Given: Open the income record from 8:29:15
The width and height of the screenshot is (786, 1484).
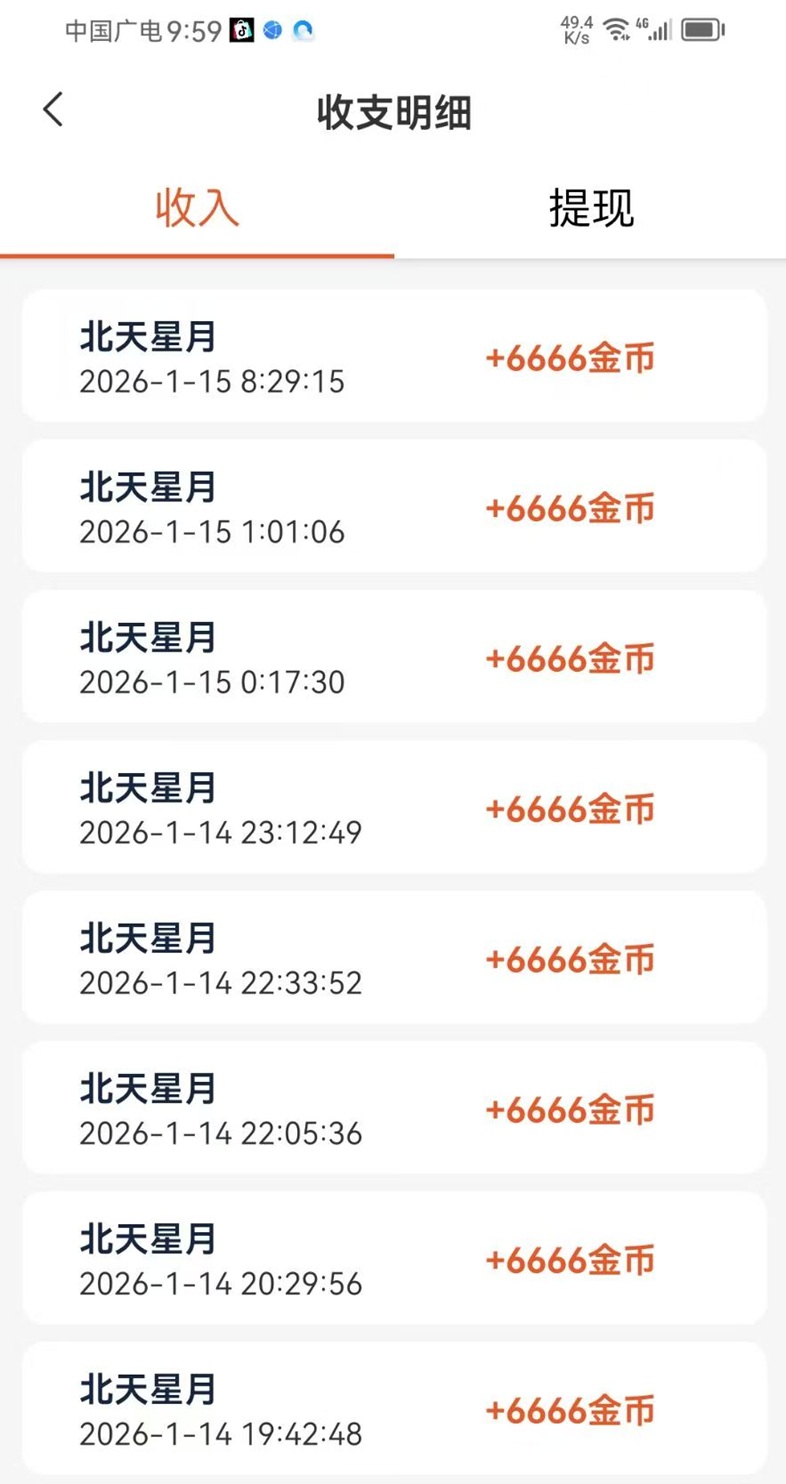Looking at the screenshot, I should pyautogui.click(x=393, y=355).
